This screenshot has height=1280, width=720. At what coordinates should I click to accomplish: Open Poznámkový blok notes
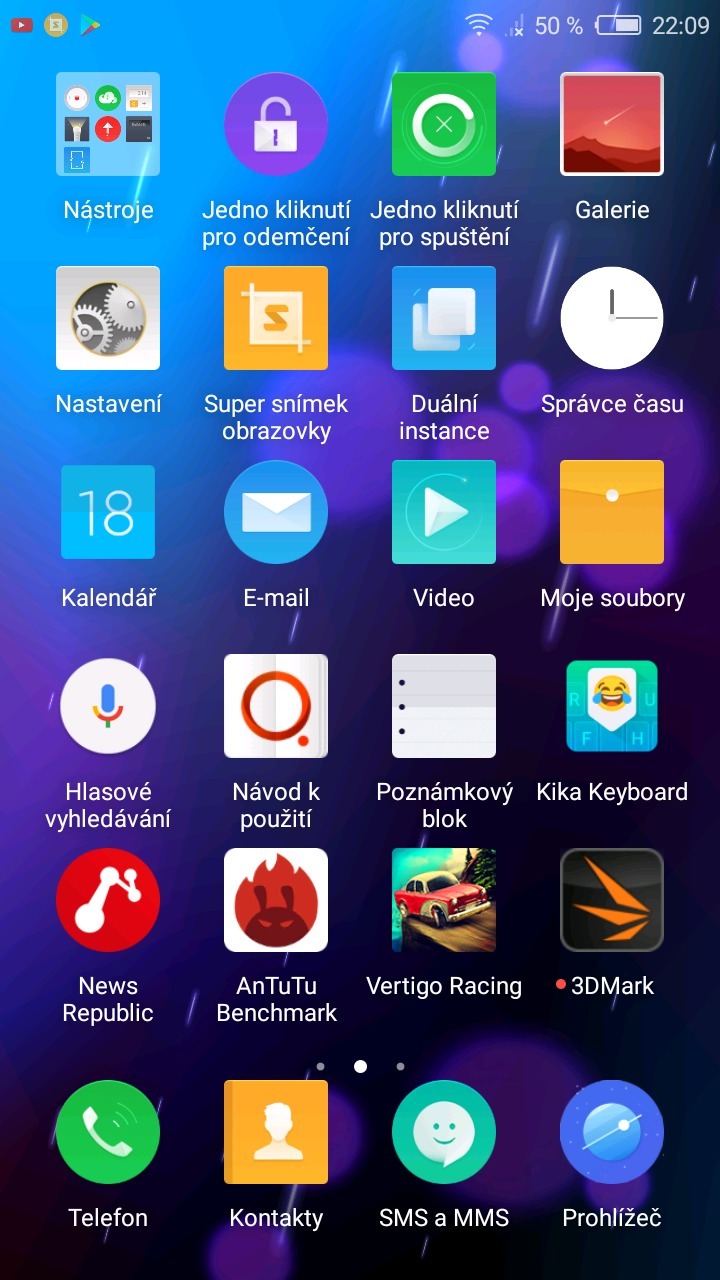click(444, 706)
